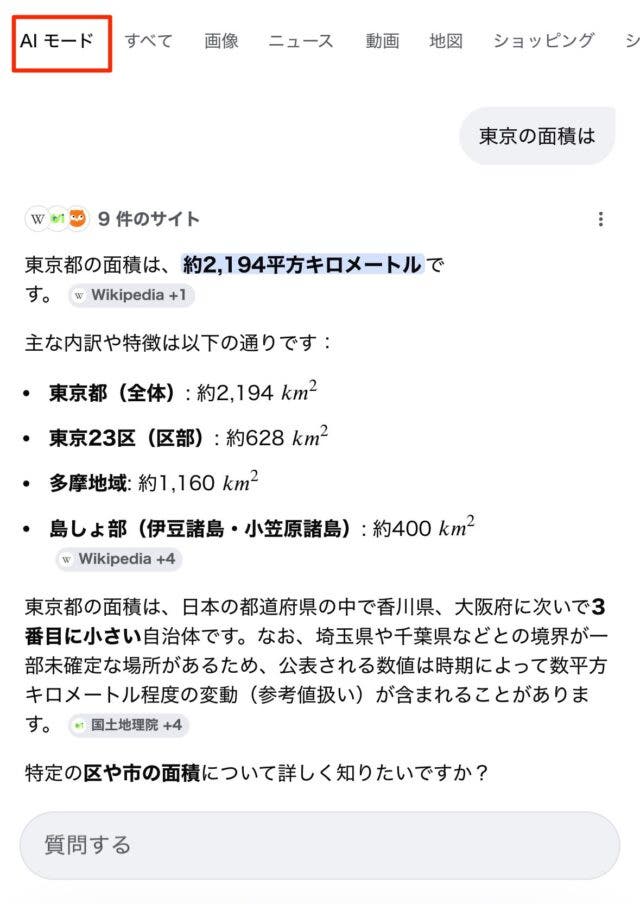Switch to the すべて tab

point(148,41)
